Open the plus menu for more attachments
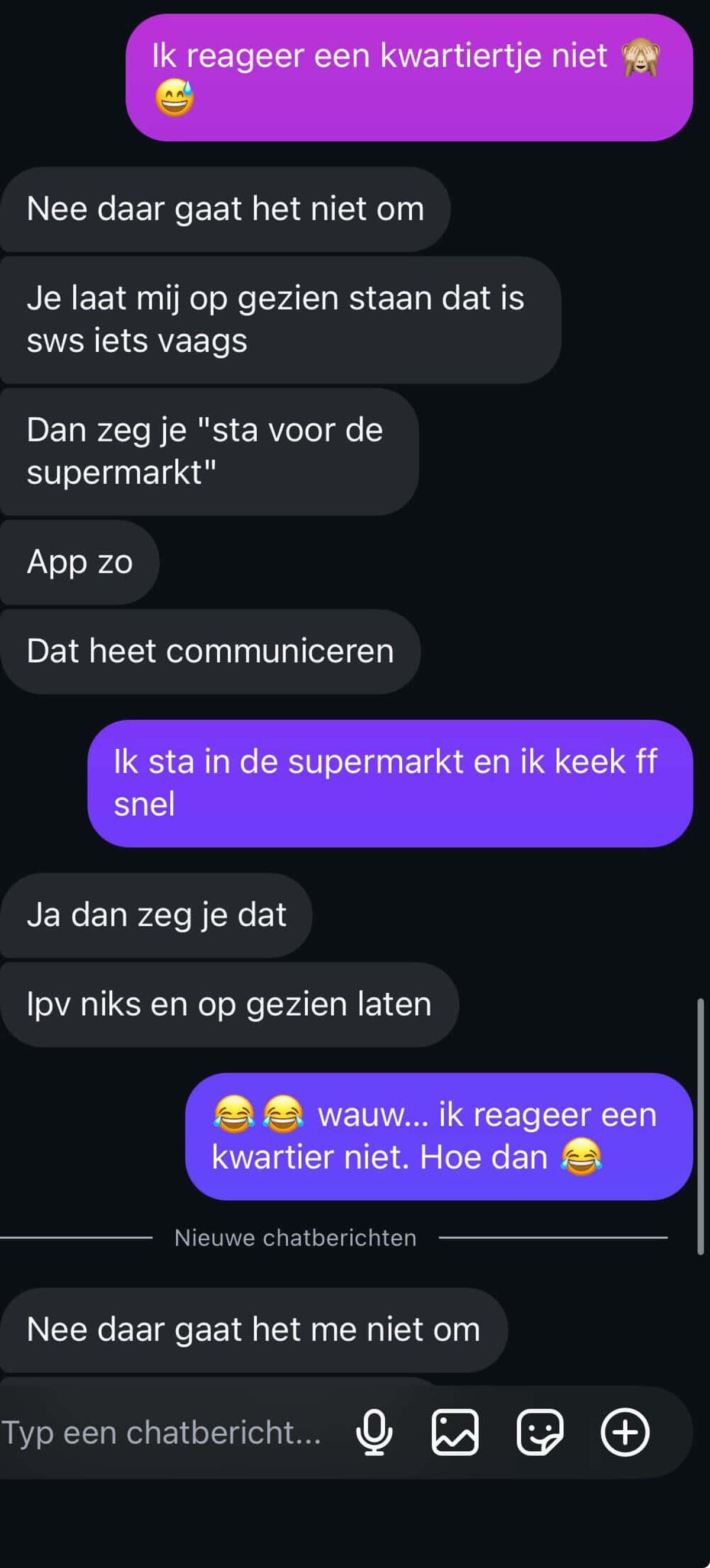 pos(625,1432)
